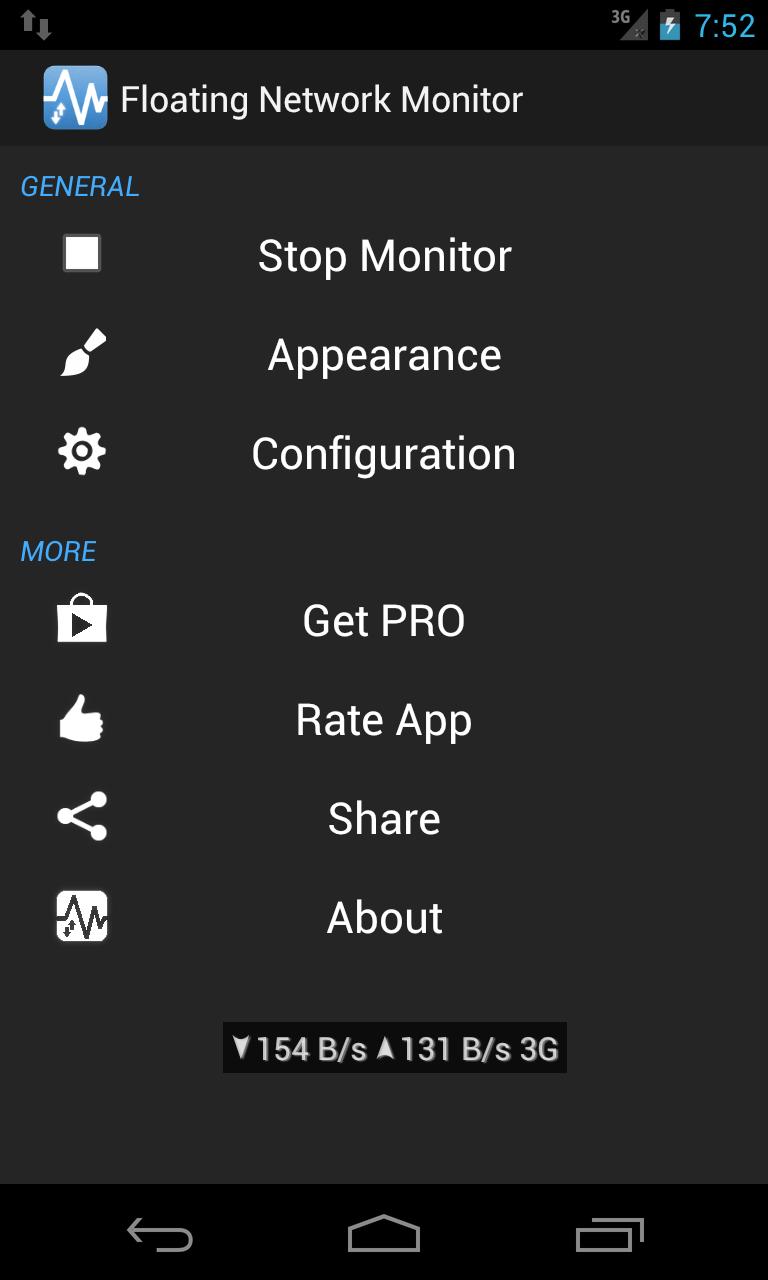Click the Share option
Image resolution: width=768 pixels, height=1280 pixels.
384,817
